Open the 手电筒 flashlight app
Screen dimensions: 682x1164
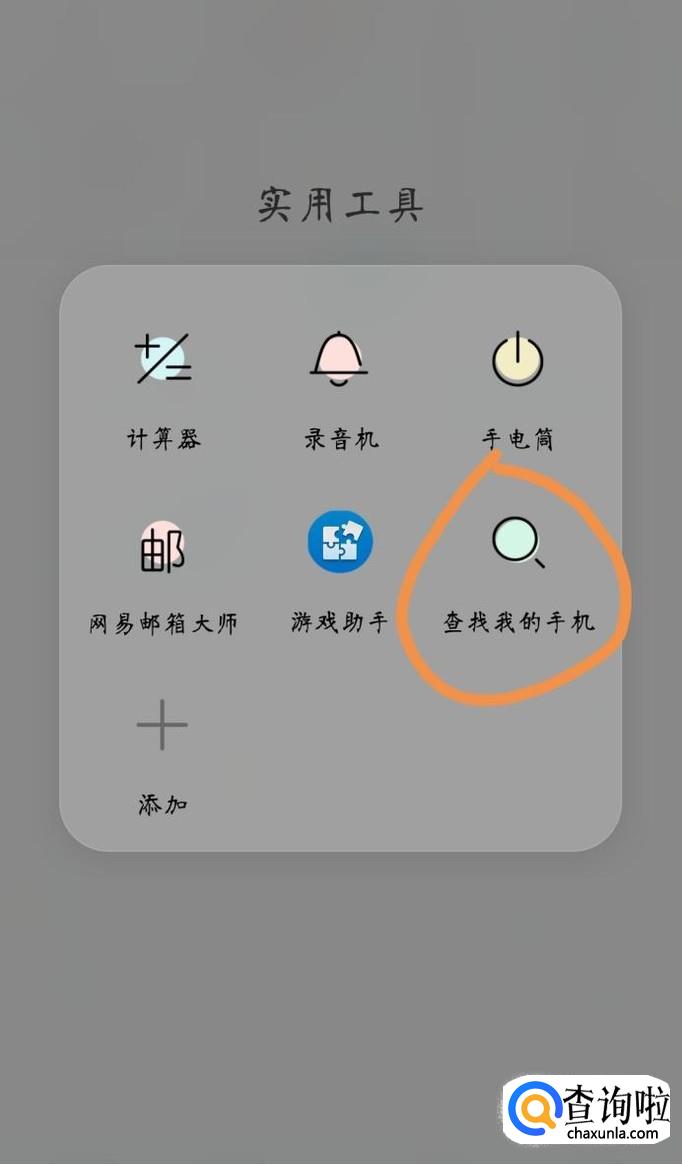(x=517, y=361)
